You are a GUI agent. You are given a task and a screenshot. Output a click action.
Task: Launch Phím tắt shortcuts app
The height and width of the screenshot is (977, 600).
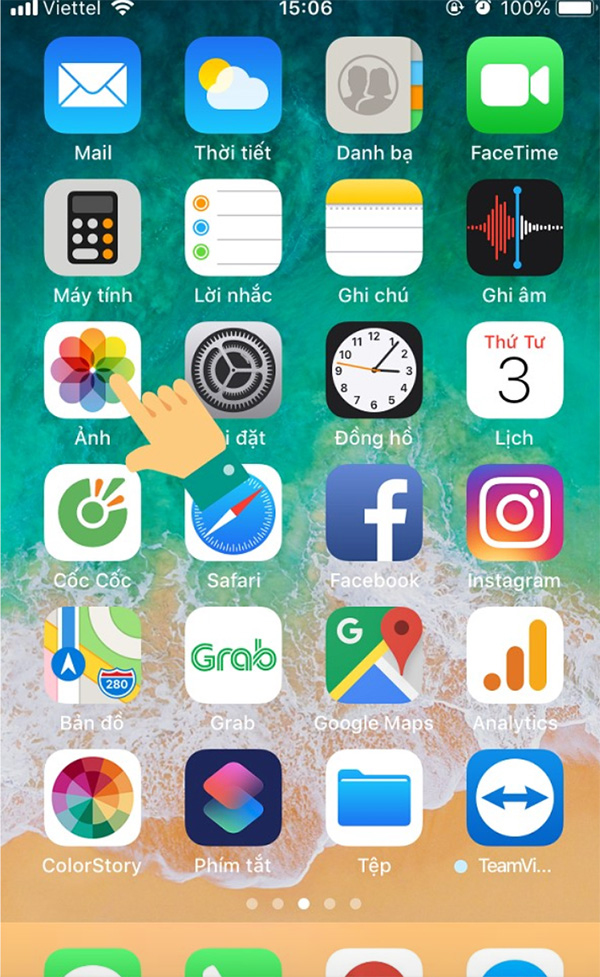pyautogui.click(x=233, y=798)
